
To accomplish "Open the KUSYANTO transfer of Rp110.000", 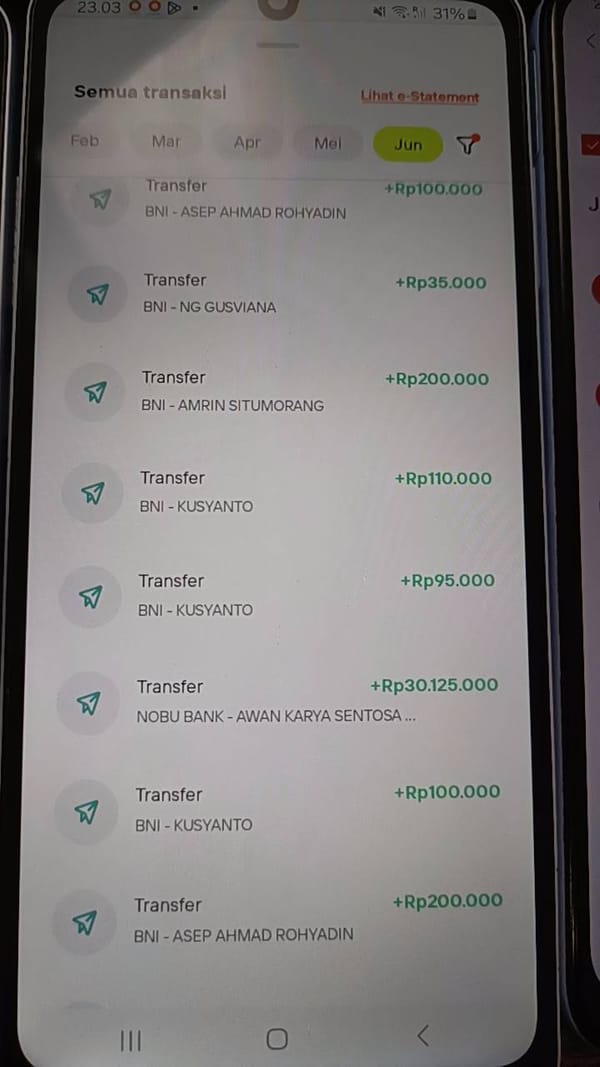I will 276,492.
